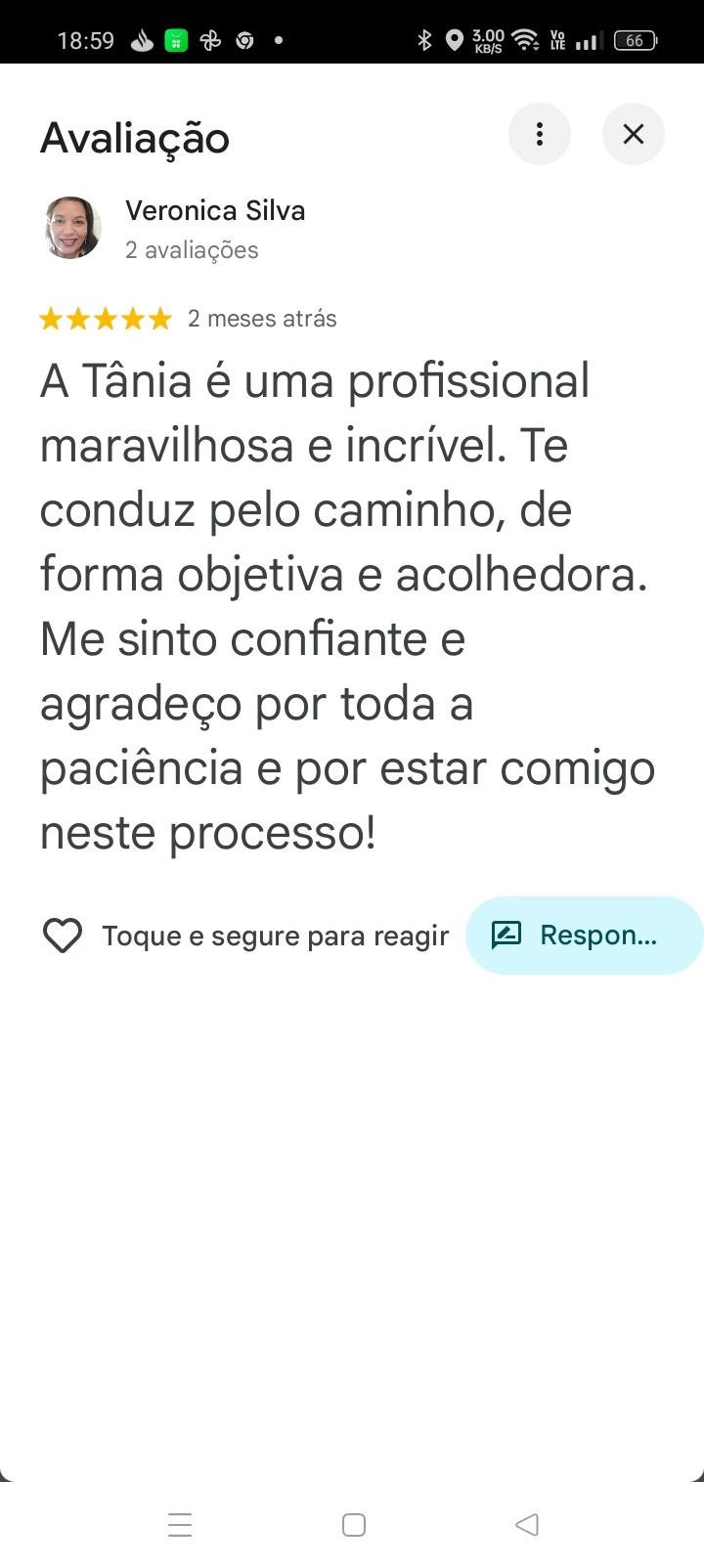The height and width of the screenshot is (1568, 704).
Task: Open Veronica Silva's reviewer profile
Action: pyautogui.click(x=215, y=211)
